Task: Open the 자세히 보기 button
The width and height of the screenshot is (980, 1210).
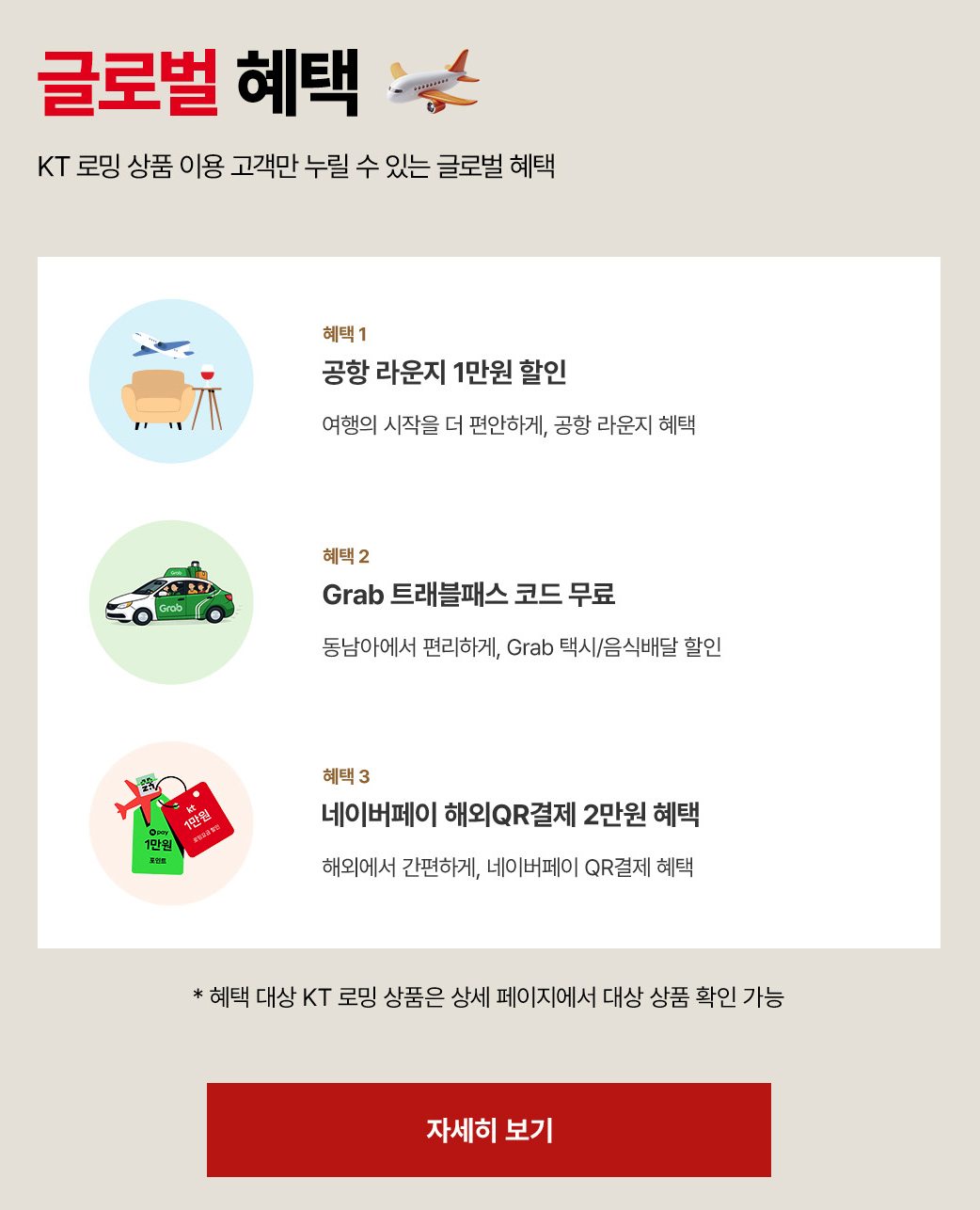Action: click(x=489, y=1129)
